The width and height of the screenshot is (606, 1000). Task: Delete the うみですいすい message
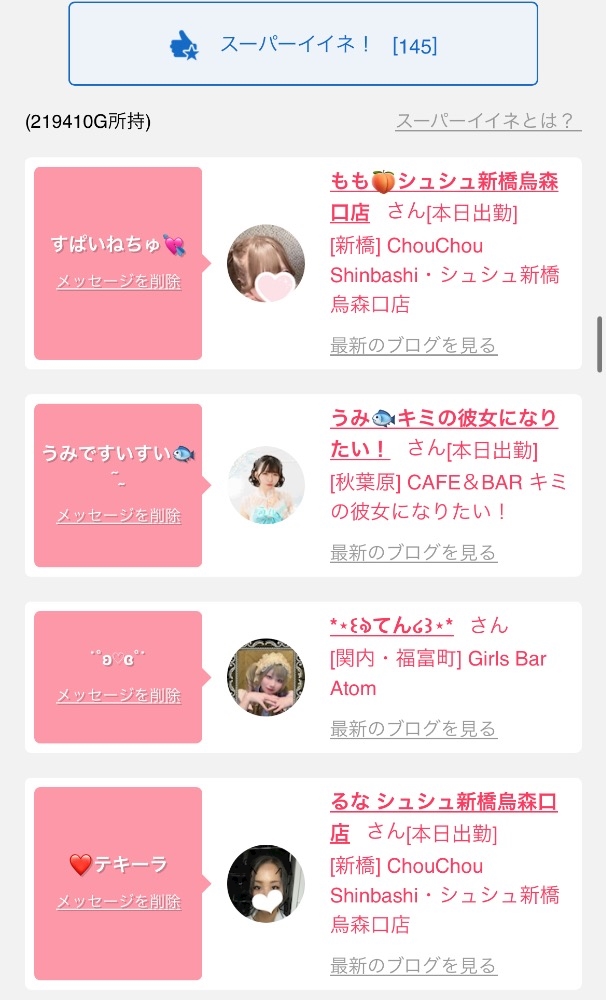119,515
